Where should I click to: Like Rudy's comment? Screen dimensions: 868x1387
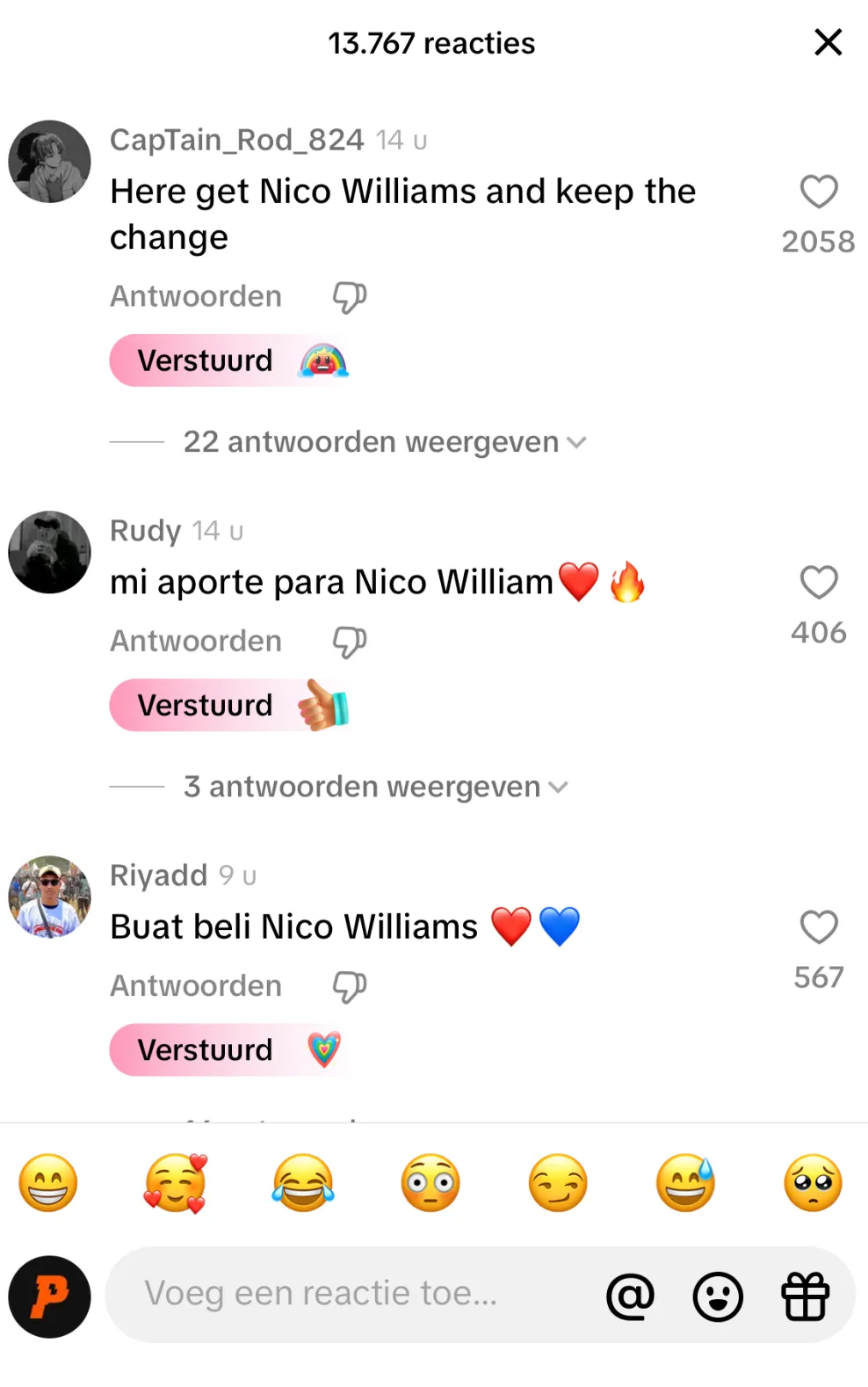tap(818, 582)
